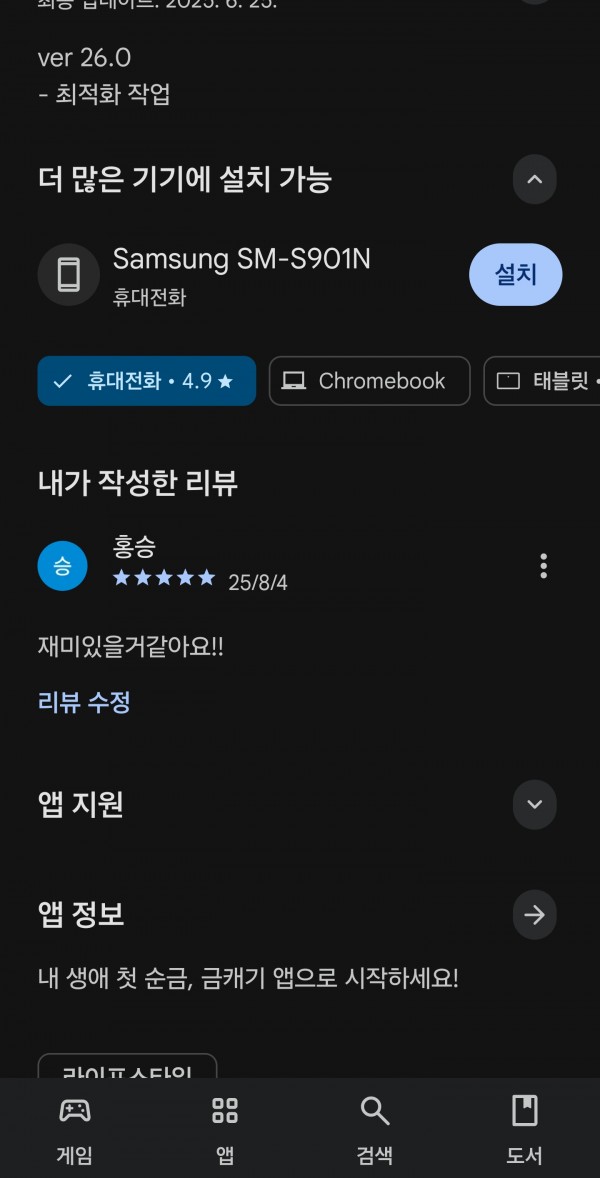
Task: Collapse the 더 많은 기기에 설치 가능 section
Action: point(535,180)
